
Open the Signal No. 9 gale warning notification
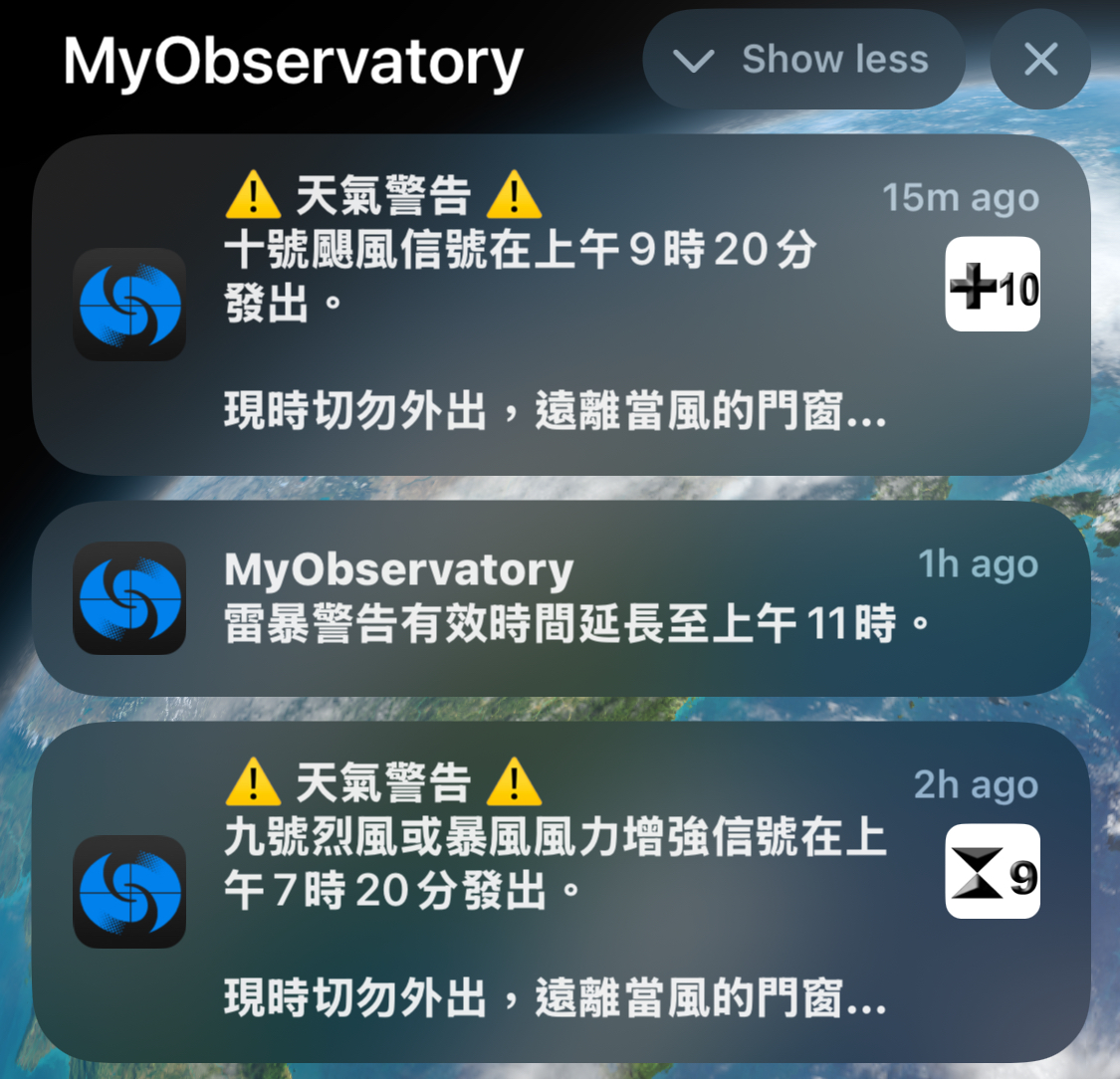pos(558,891)
